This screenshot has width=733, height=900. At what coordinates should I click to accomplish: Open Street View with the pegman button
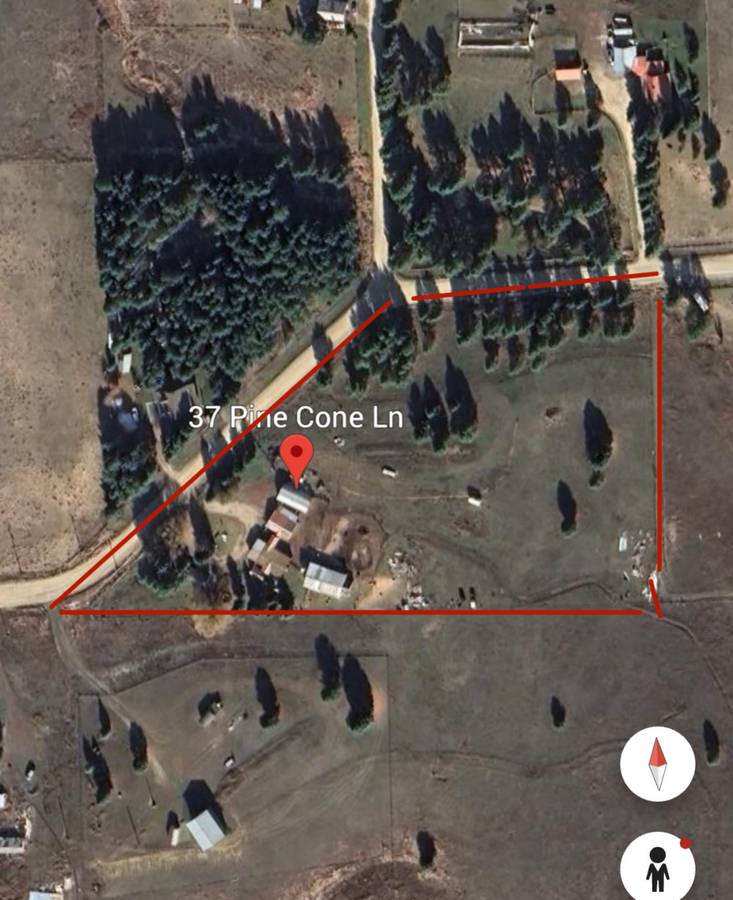tap(657, 868)
